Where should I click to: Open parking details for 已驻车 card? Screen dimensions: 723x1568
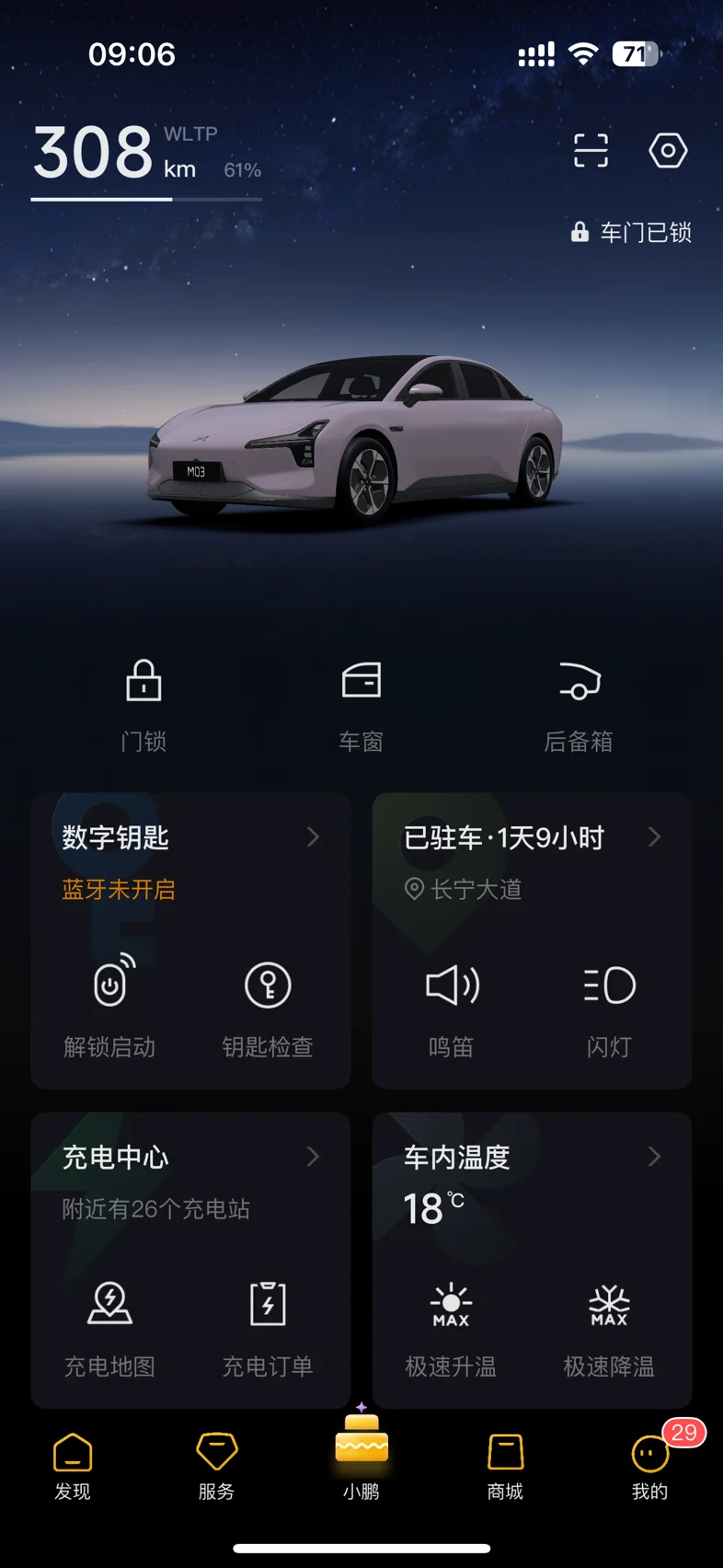coord(532,837)
